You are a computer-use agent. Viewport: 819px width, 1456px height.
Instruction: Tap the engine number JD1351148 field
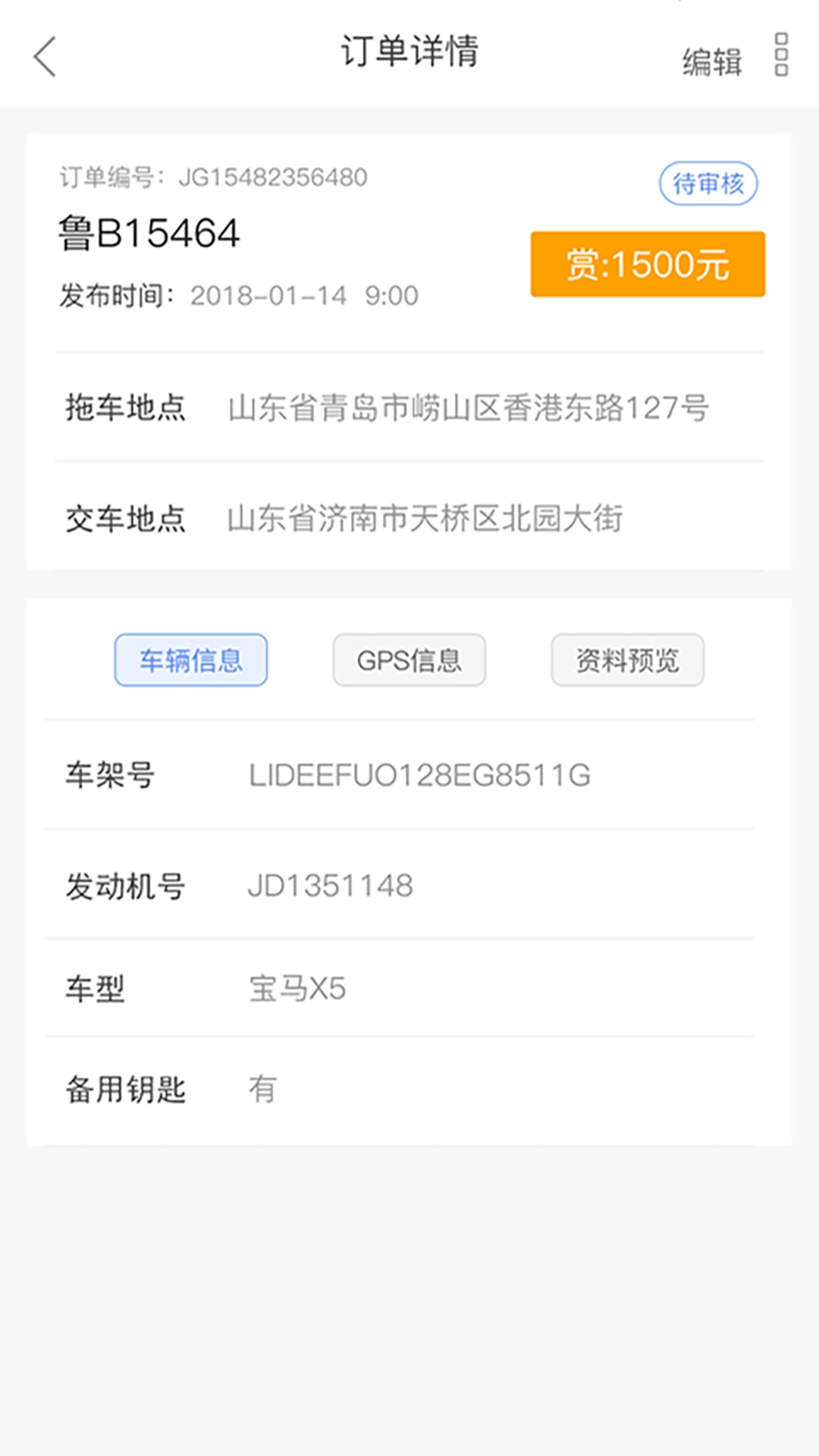pyautogui.click(x=331, y=884)
